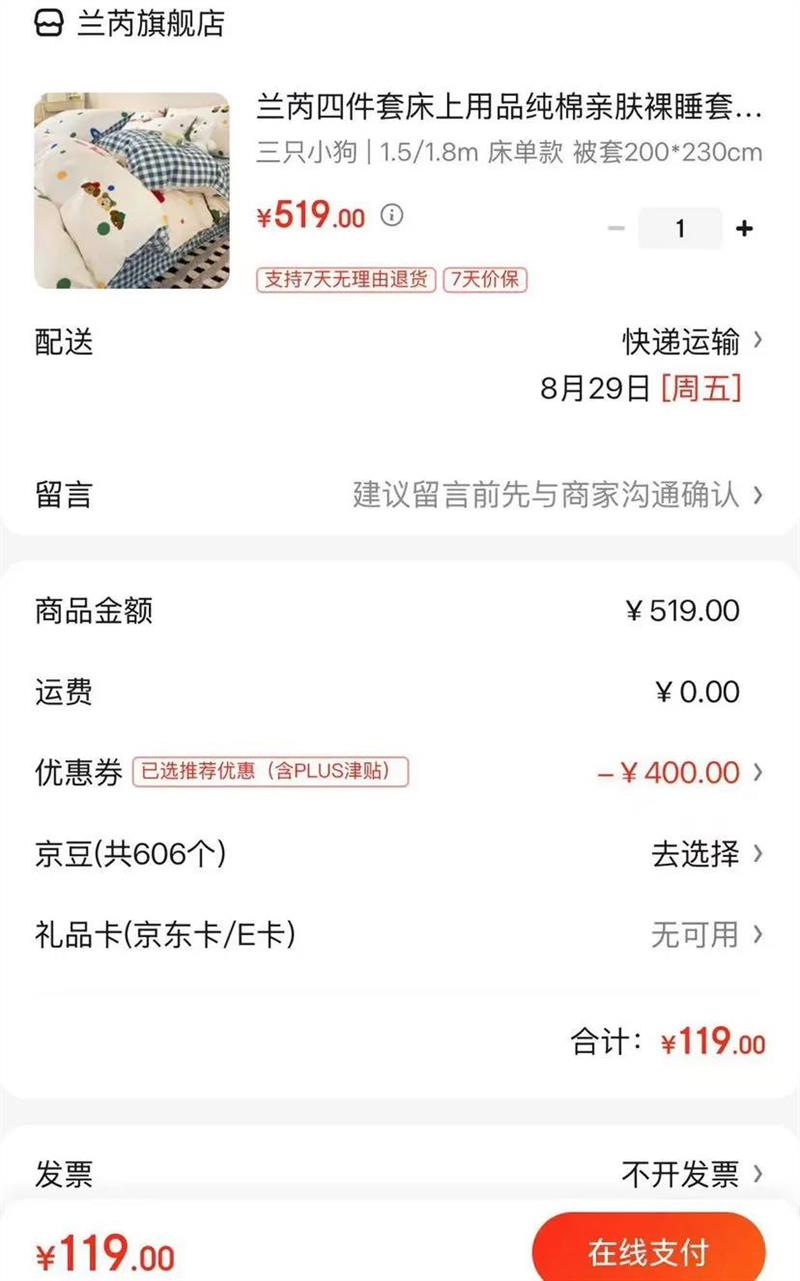This screenshot has height=1281, width=800.
Task: Edit the quantity field showing 1
Action: 680,229
